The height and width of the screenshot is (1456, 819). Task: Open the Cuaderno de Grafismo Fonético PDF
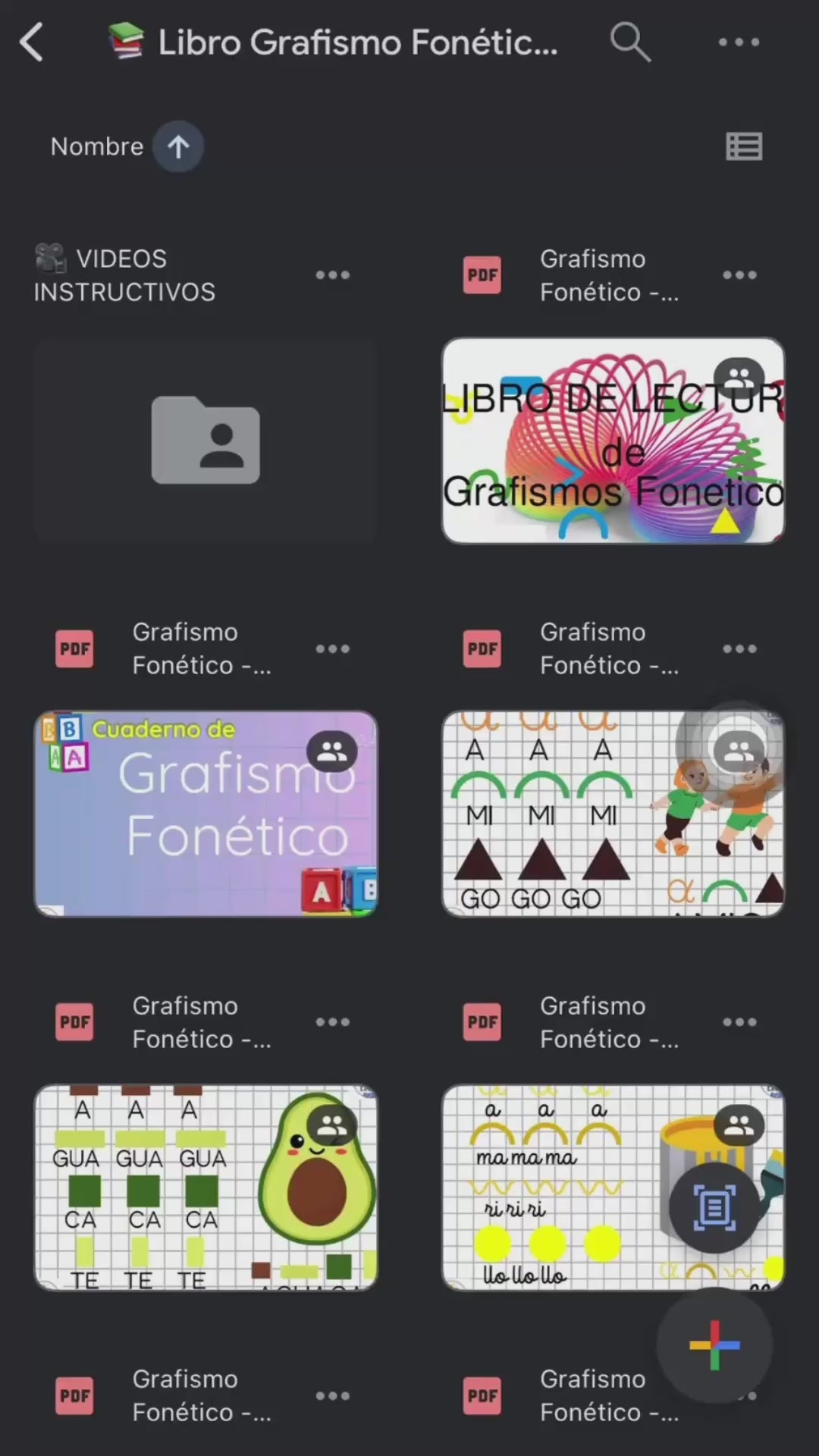(x=206, y=814)
